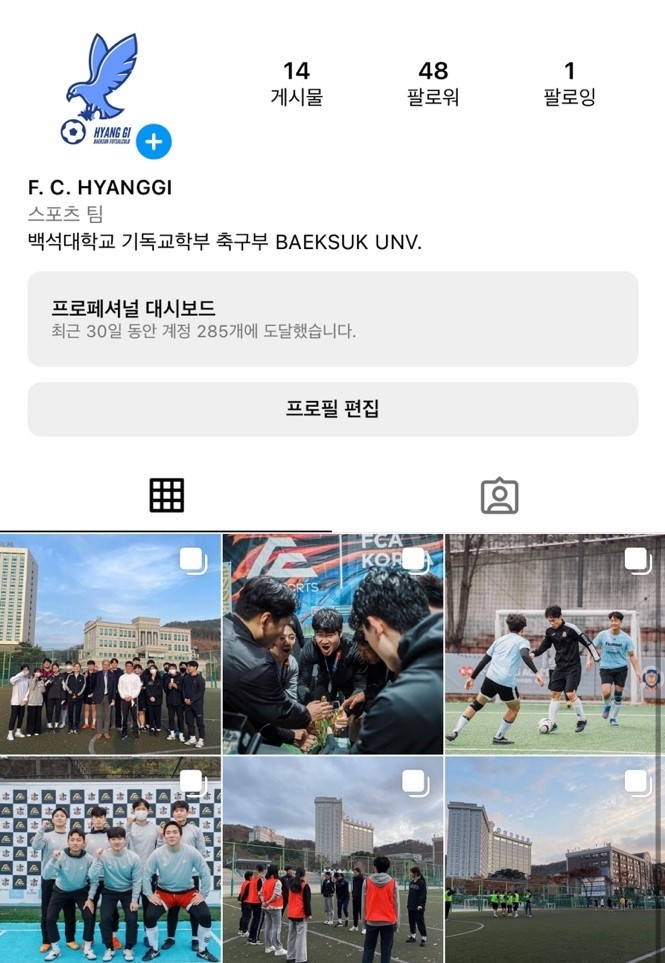
Task: Open the post with orange vest players
Action: [332, 860]
